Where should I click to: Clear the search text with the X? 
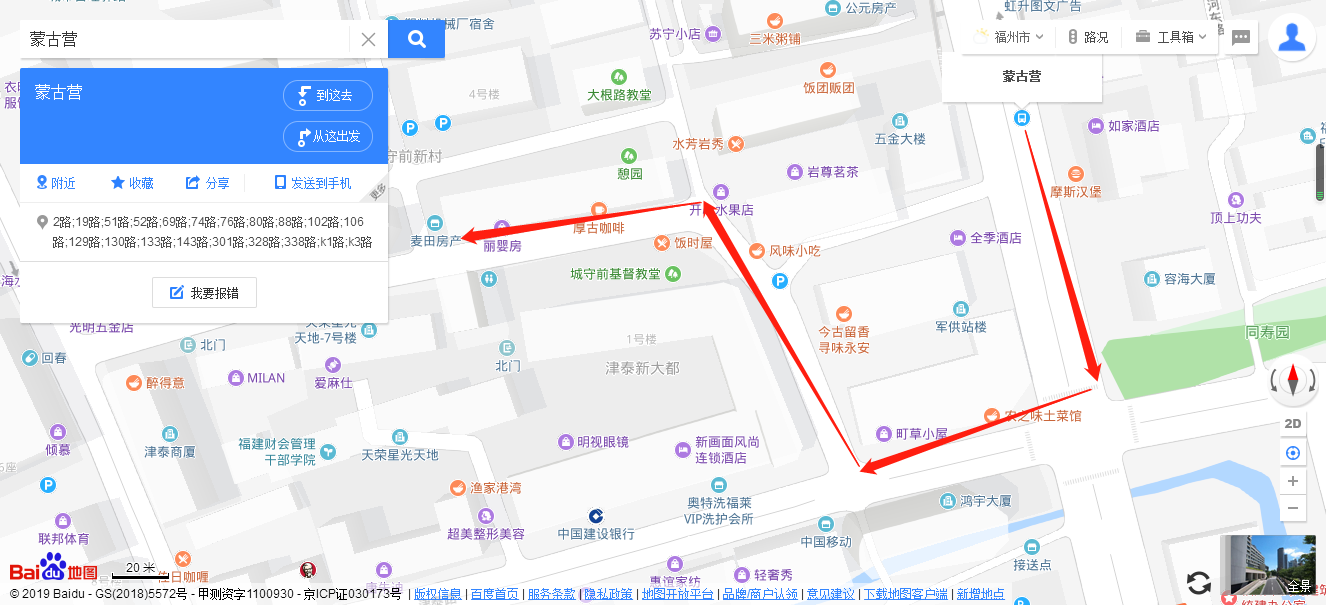coord(368,40)
